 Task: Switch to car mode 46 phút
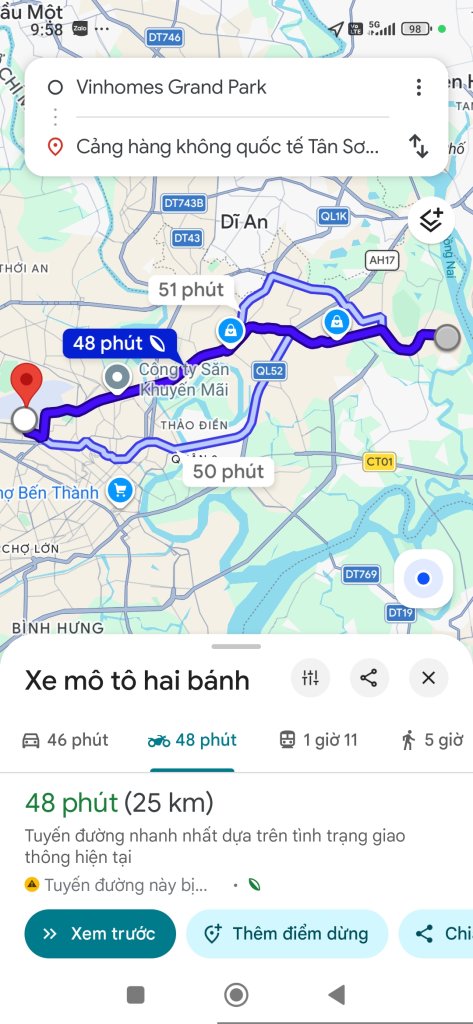65,740
